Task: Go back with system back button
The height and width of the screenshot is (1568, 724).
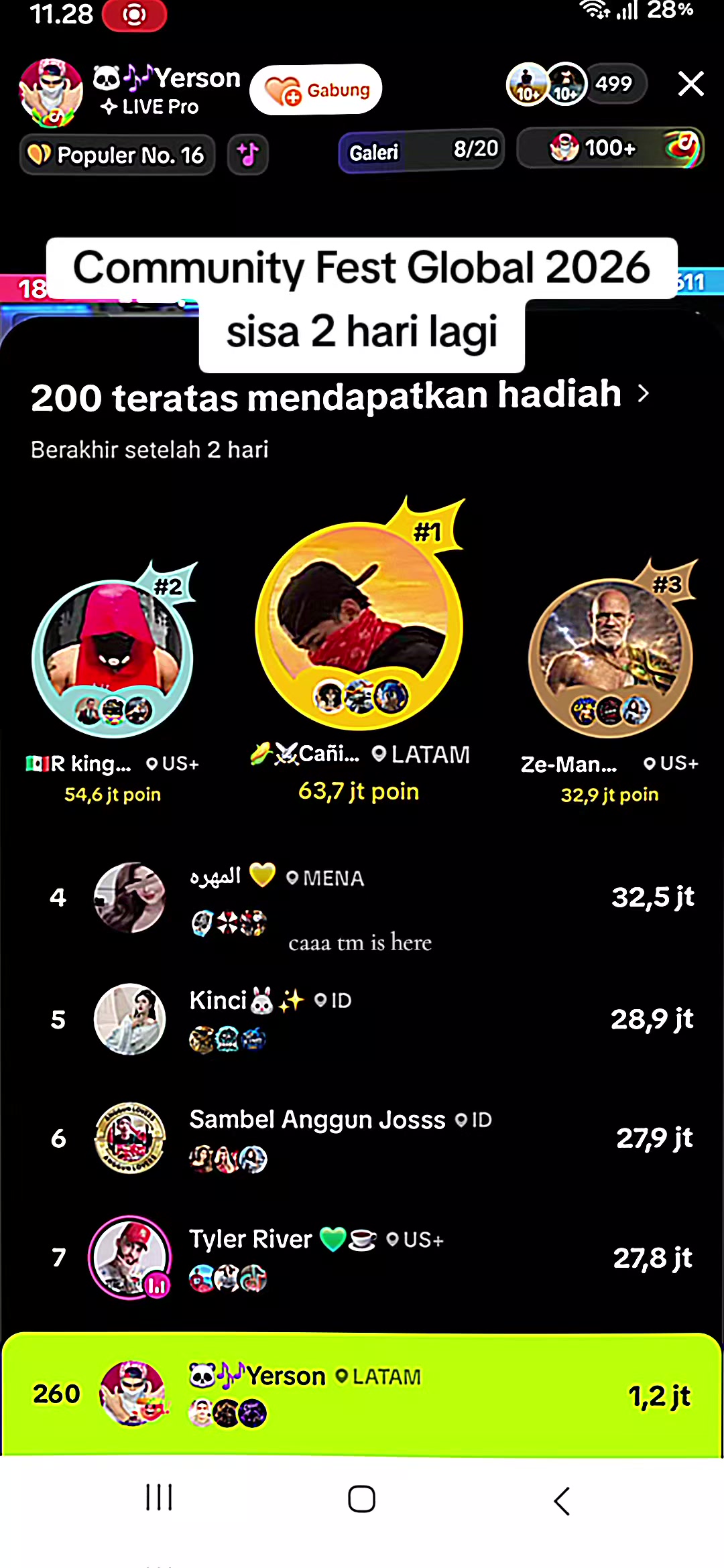Action: (x=562, y=1500)
